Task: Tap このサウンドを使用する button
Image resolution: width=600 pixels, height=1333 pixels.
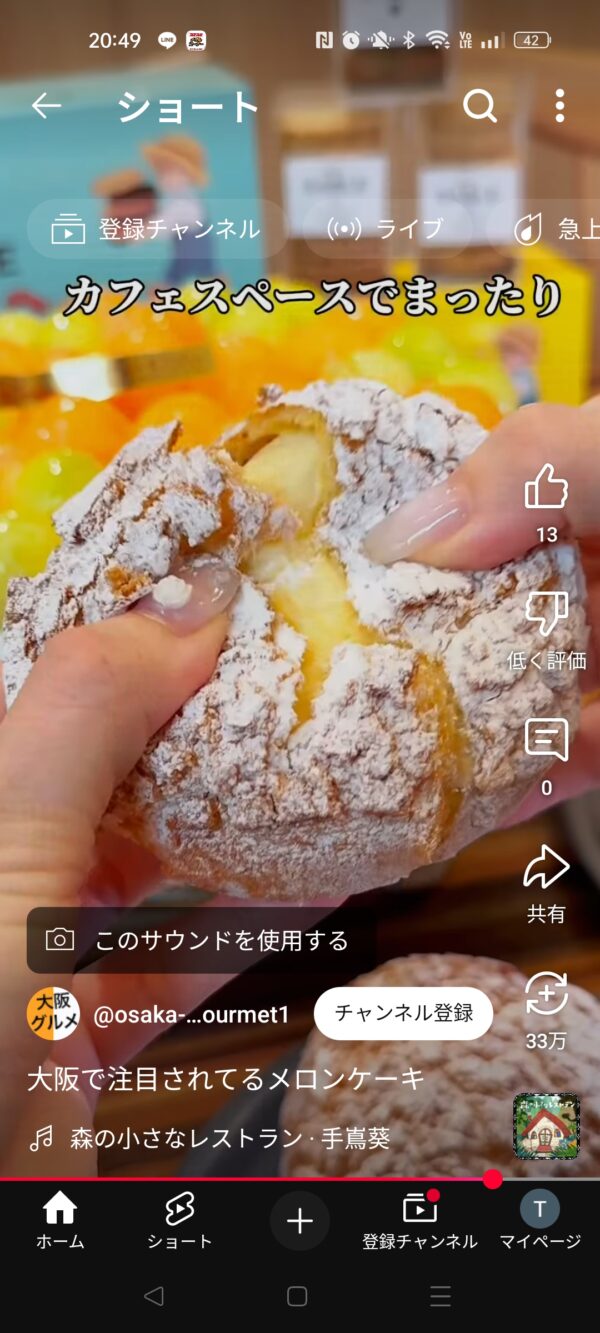Action: coord(200,940)
